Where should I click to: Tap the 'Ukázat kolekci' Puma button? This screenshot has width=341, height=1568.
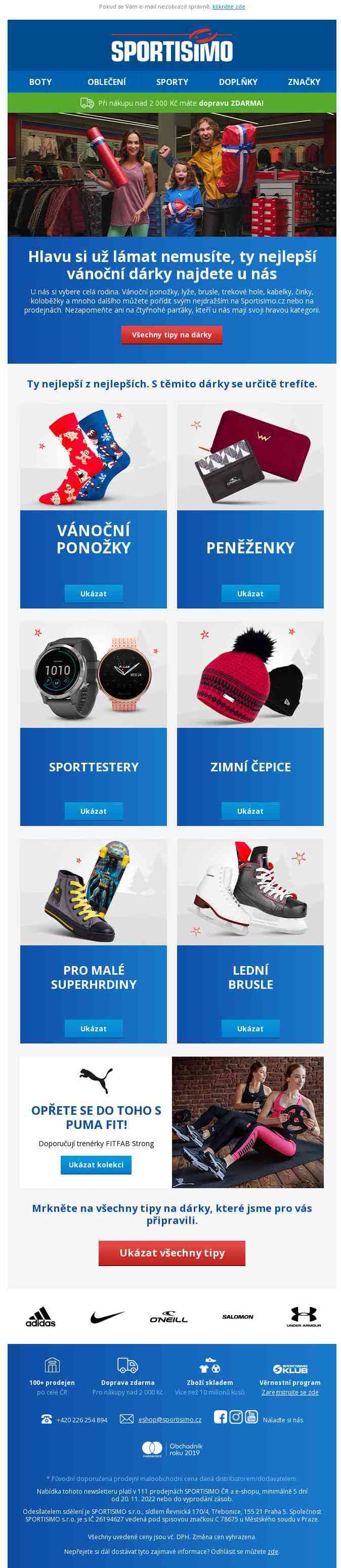[x=96, y=1164]
